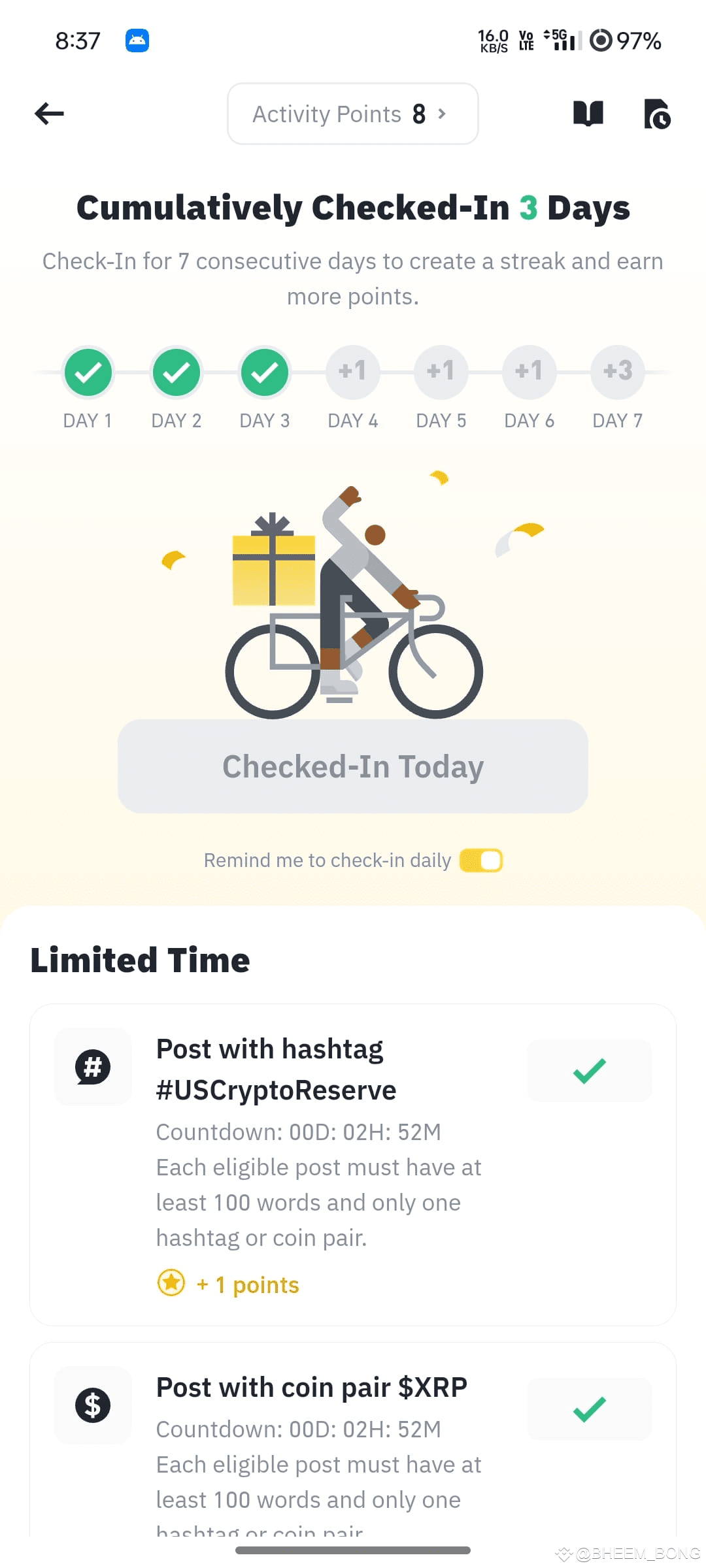This screenshot has height=1568, width=706.
Task: Tap the Day 4 +1 circle
Action: click(x=352, y=372)
